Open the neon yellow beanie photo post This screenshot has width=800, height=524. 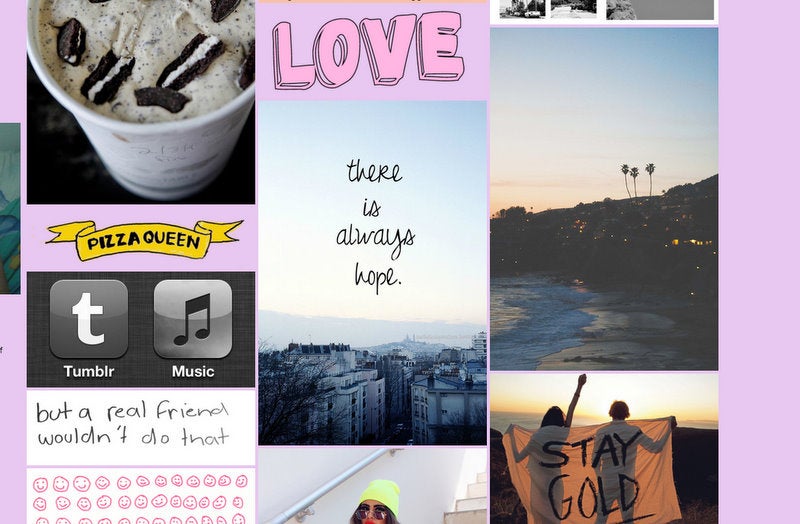tap(372, 487)
